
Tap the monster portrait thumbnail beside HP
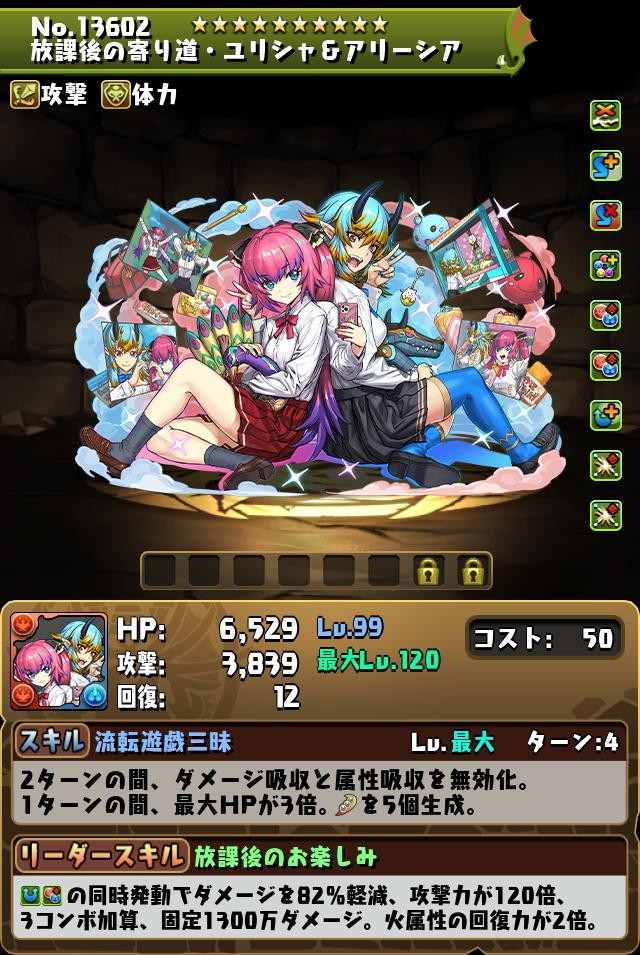(x=59, y=661)
